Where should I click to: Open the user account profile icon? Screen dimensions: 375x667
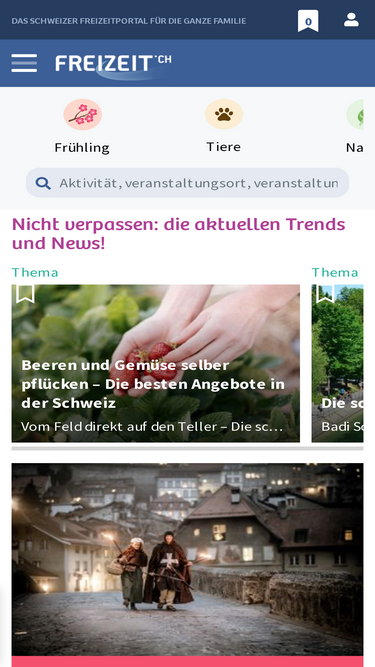pyautogui.click(x=351, y=20)
